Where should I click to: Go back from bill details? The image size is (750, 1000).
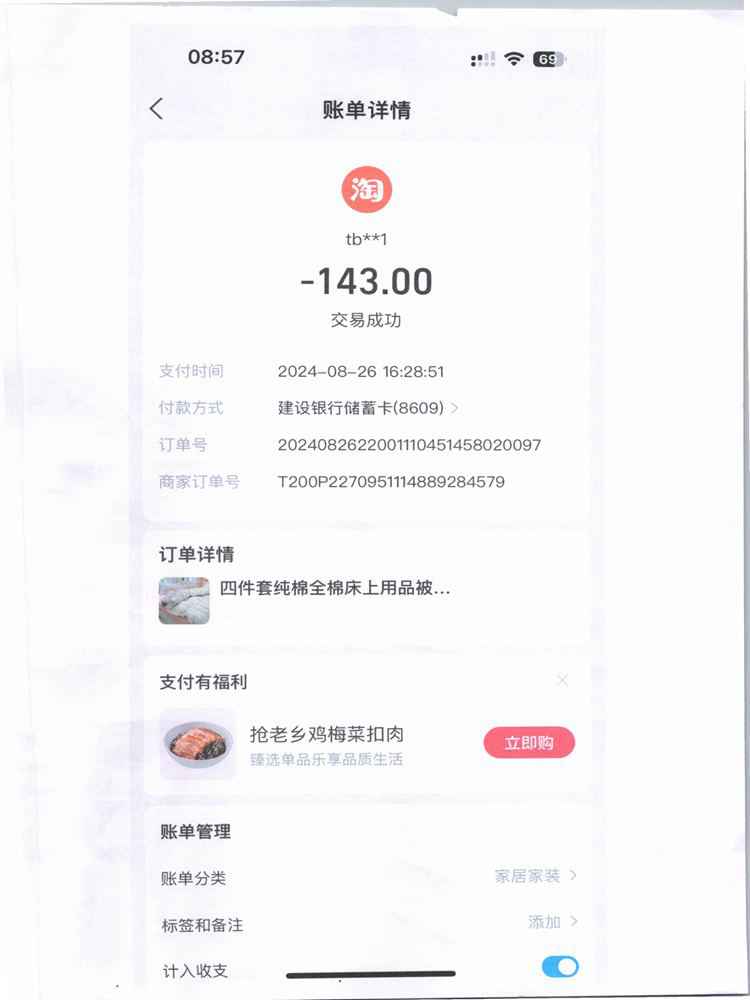156,109
